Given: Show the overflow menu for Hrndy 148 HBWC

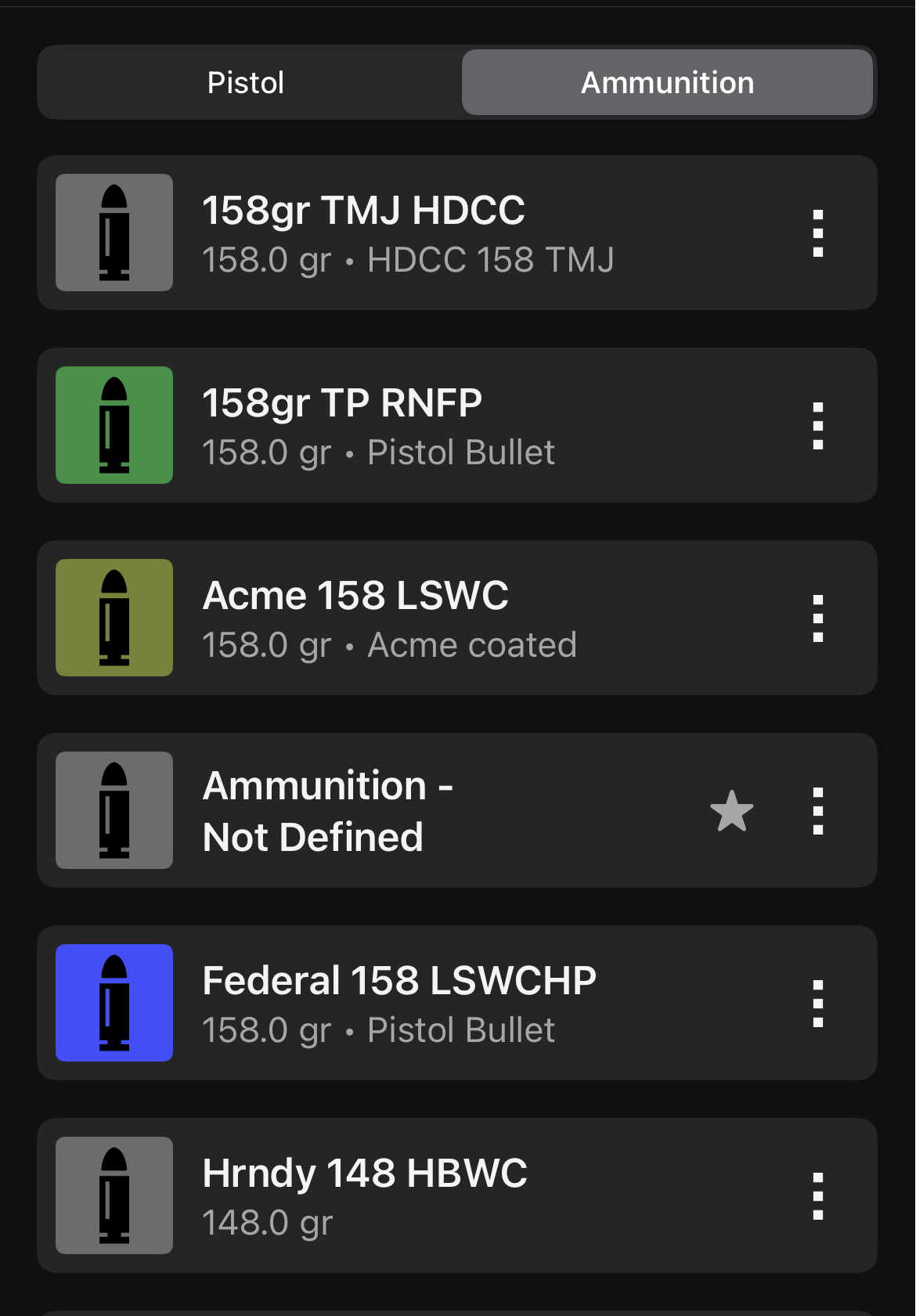Looking at the screenshot, I should [x=818, y=1196].
